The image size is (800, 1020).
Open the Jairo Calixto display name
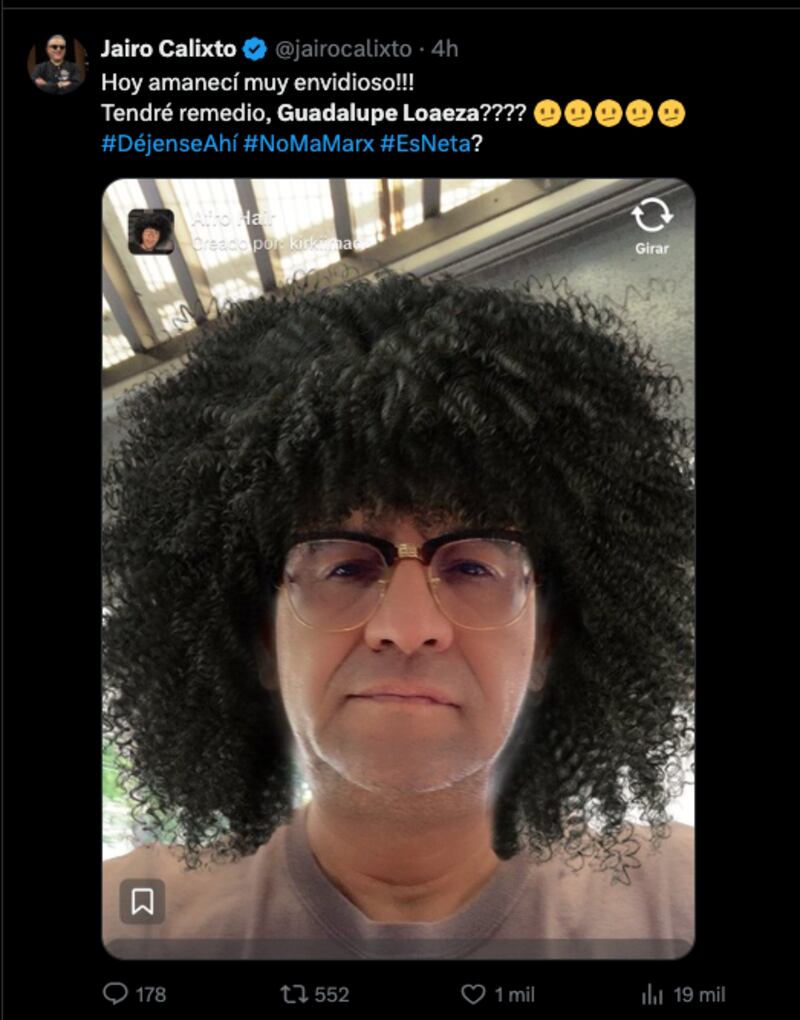(168, 48)
